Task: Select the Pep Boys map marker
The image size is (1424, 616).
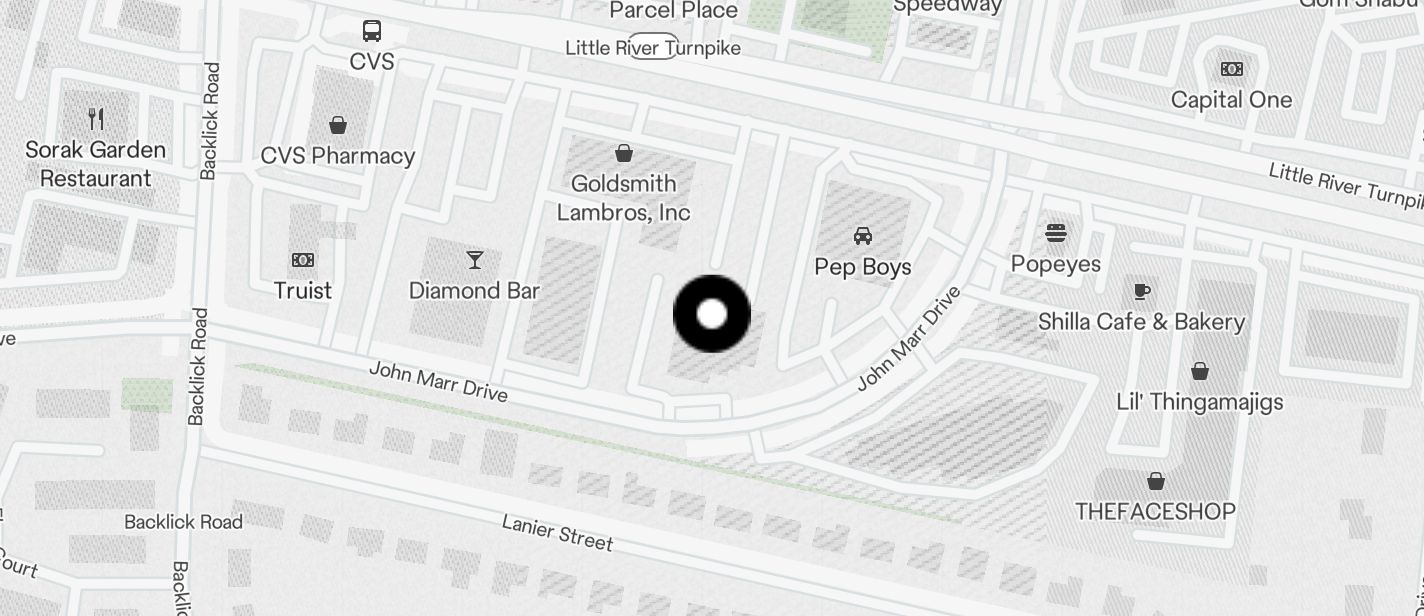Action: [x=862, y=237]
